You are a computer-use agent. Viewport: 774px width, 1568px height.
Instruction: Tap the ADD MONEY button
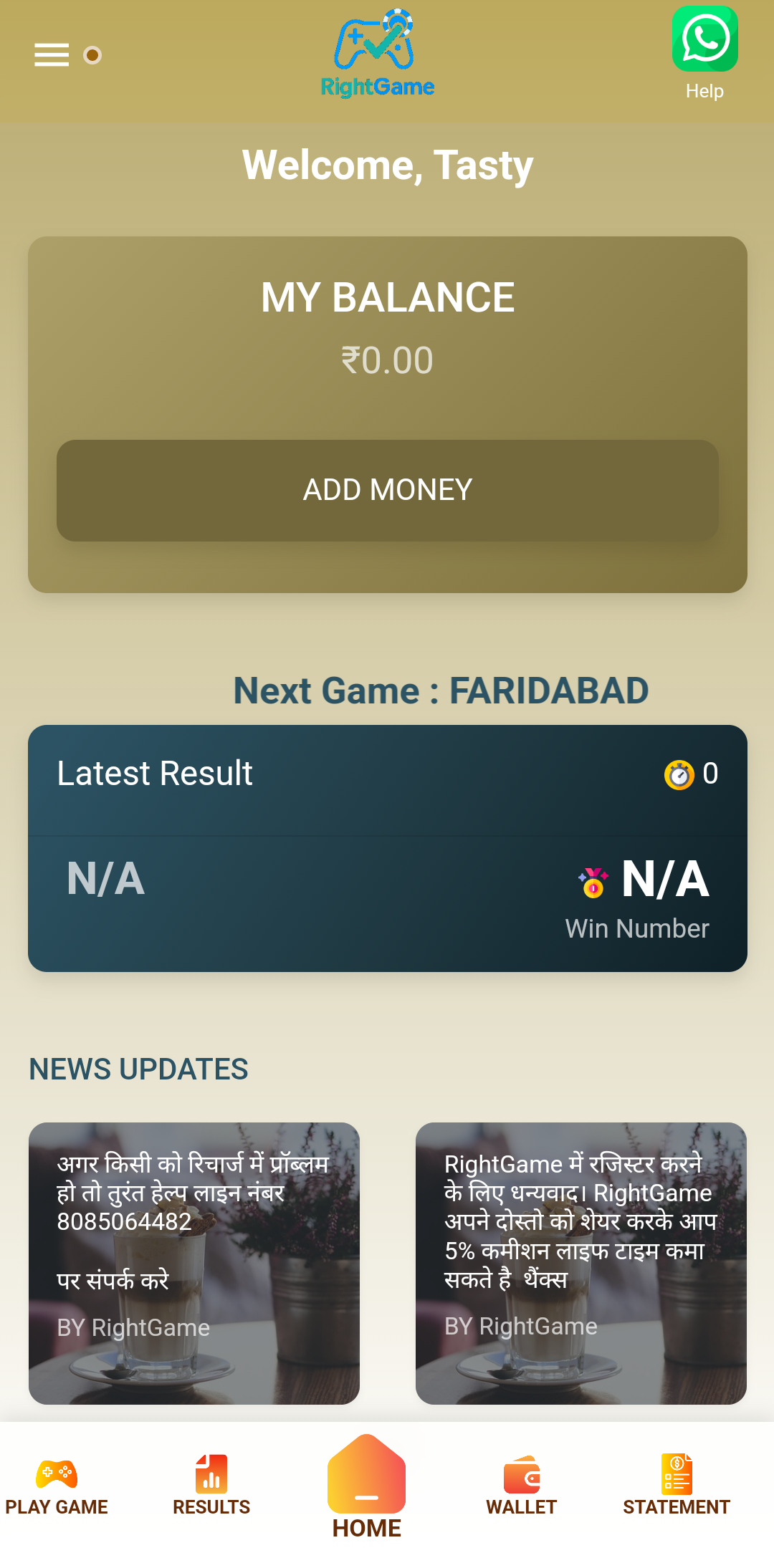pos(387,491)
